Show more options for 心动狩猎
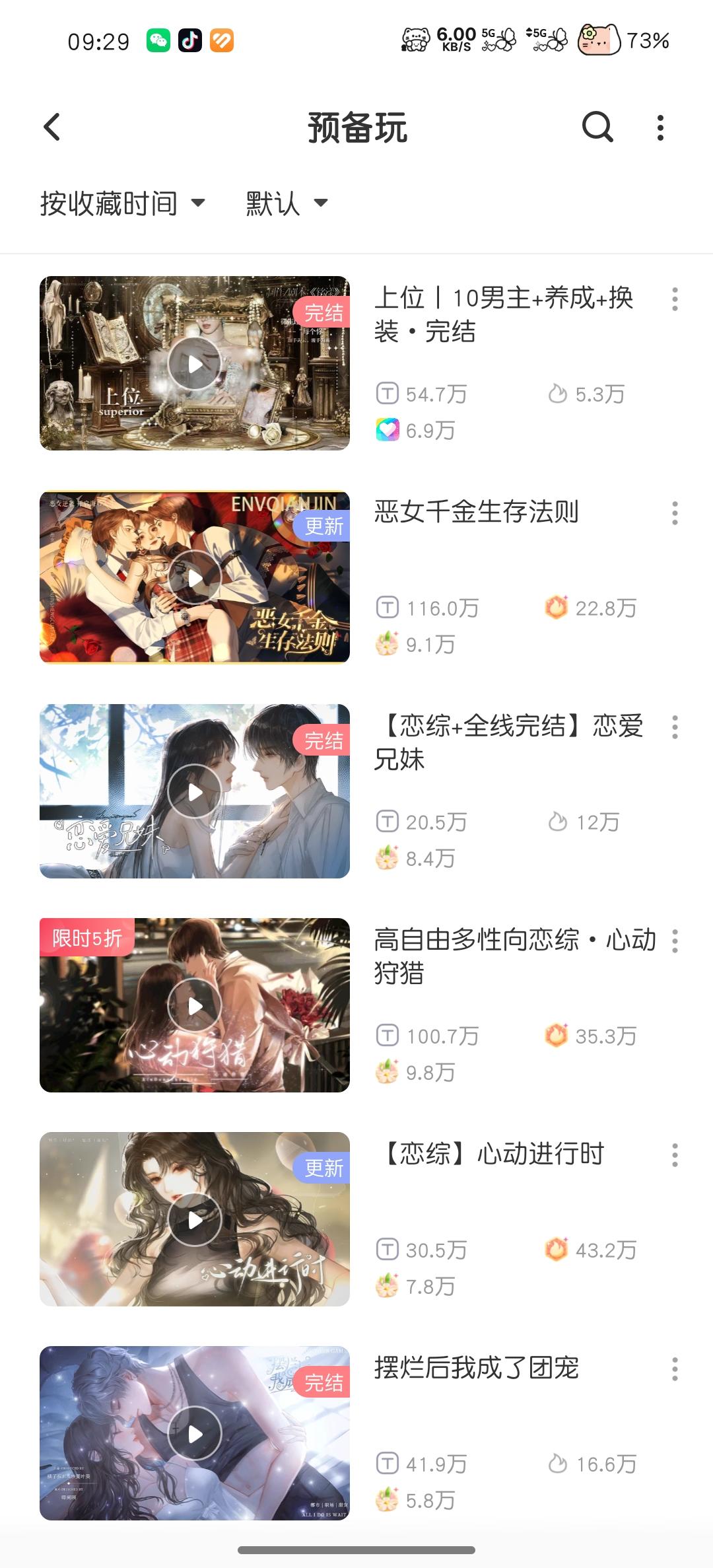 (675, 941)
